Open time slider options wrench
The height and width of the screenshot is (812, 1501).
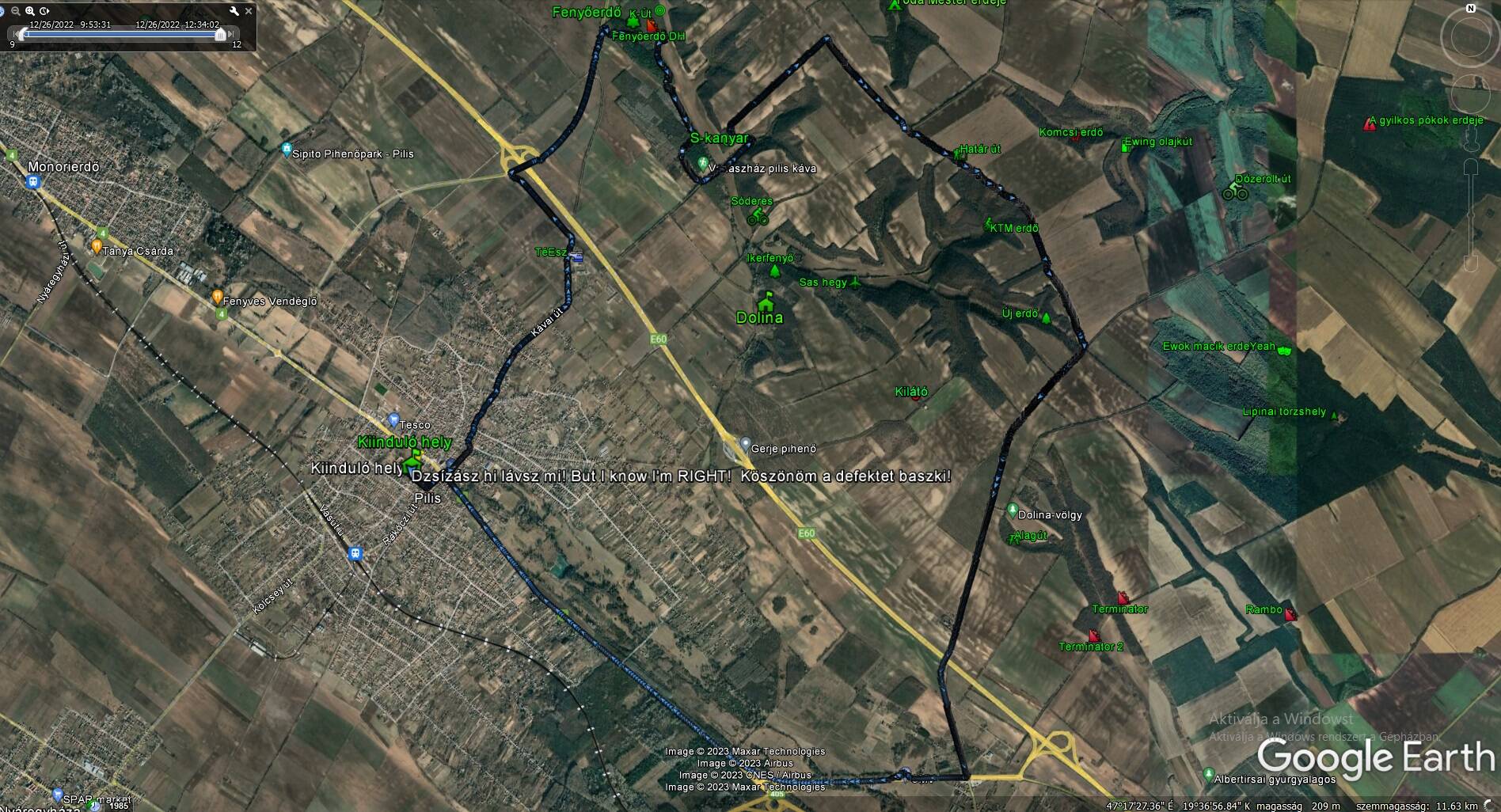pos(234,11)
